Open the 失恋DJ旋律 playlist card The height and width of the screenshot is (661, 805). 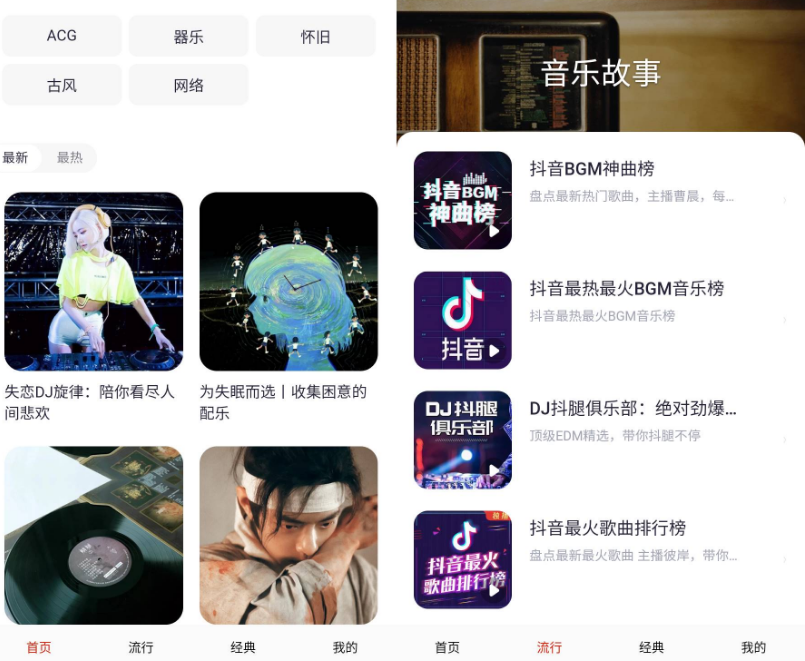click(94, 282)
